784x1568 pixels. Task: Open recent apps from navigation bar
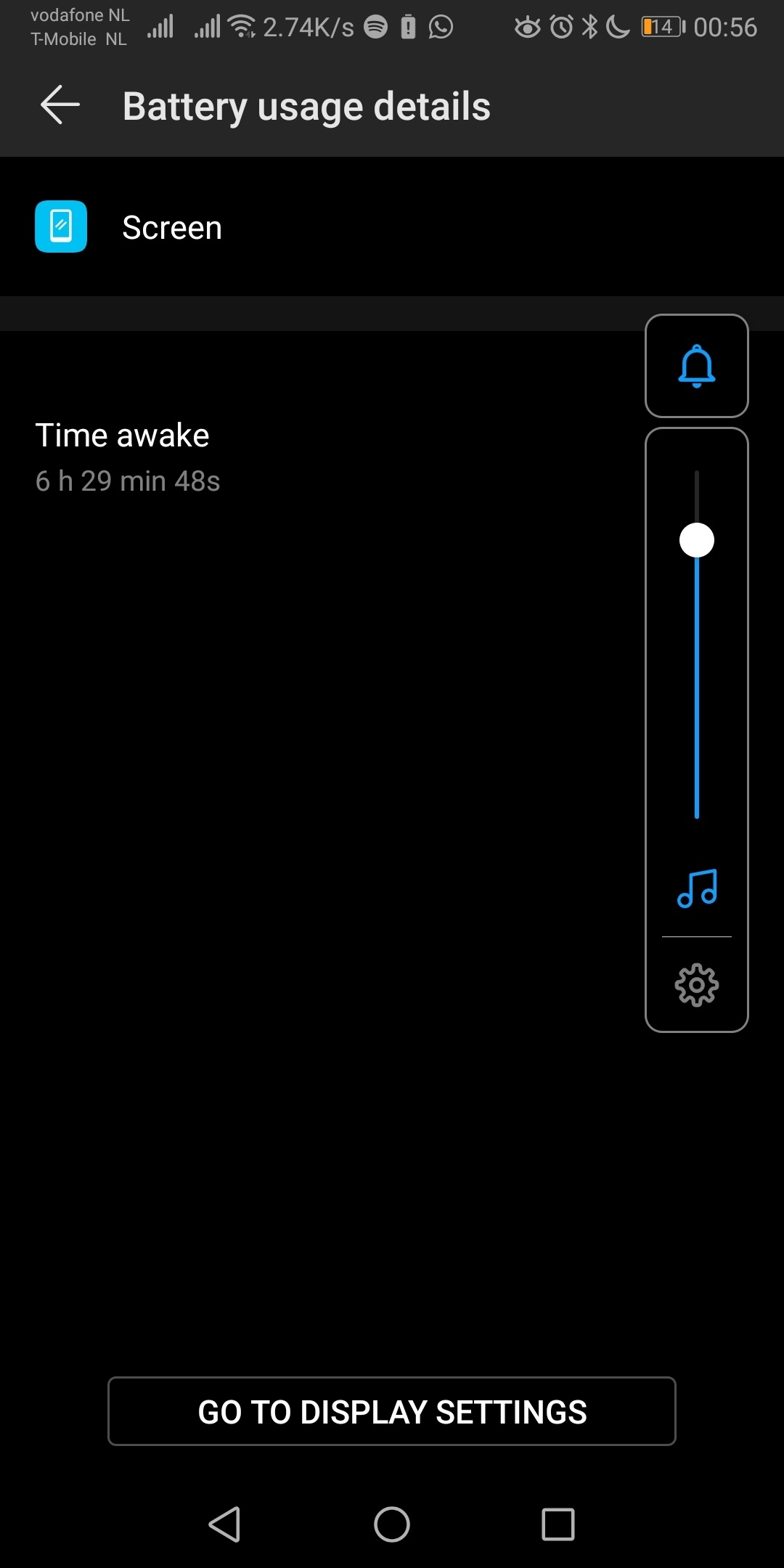tap(558, 1524)
